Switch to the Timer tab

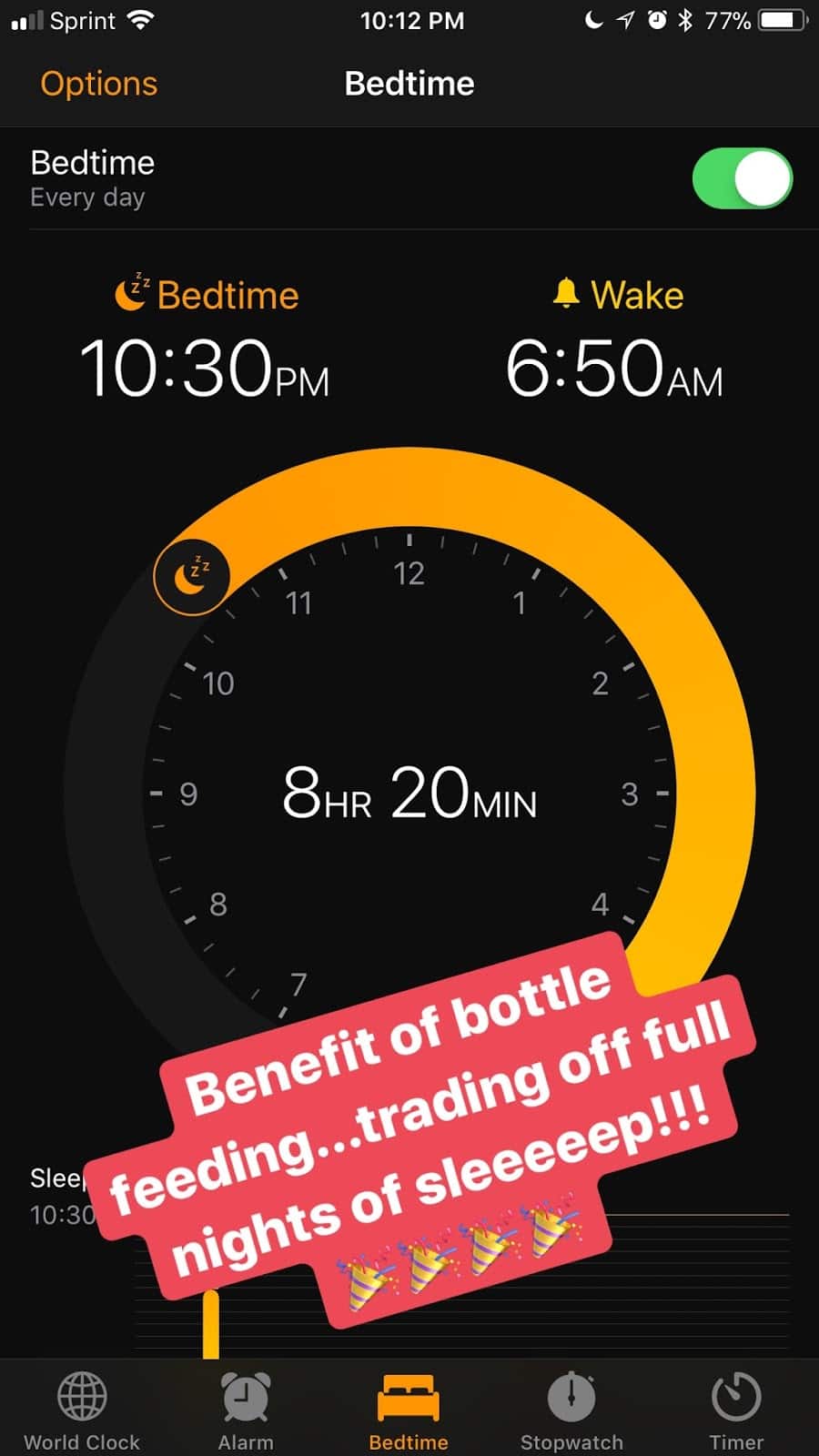tap(735, 1409)
